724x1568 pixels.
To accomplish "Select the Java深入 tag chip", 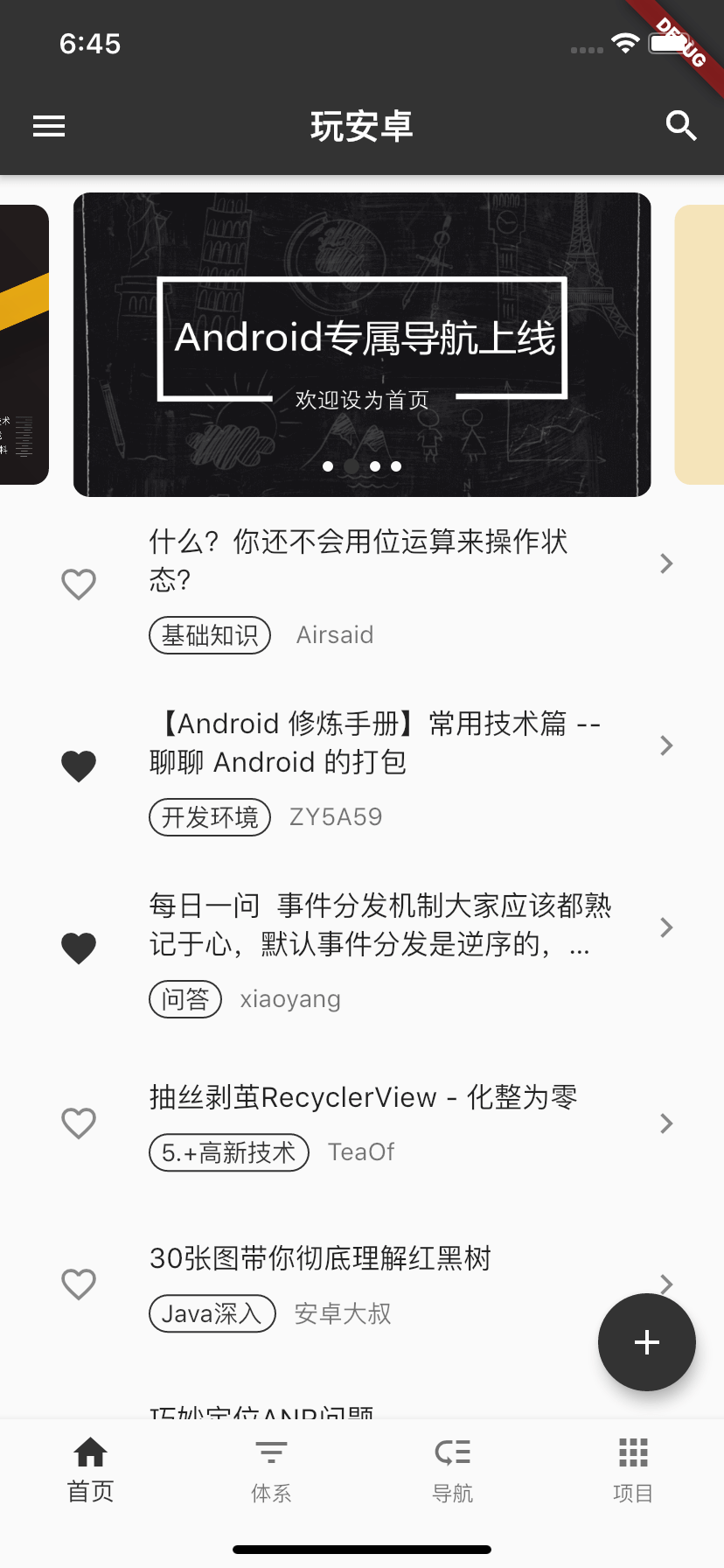I will point(212,1314).
